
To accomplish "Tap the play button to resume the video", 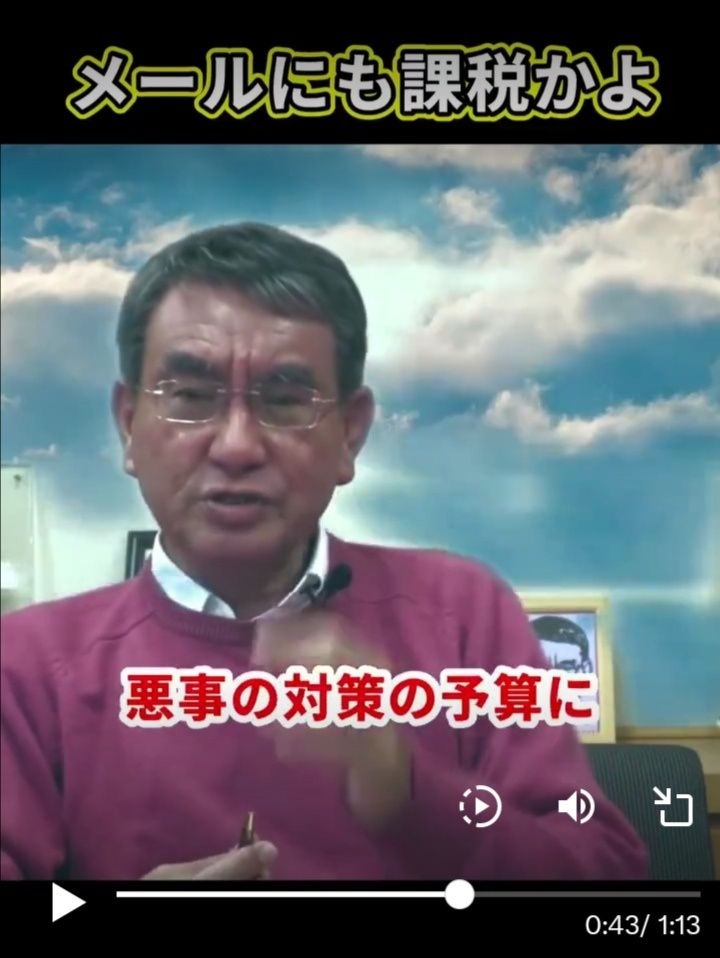I will [x=68, y=902].
